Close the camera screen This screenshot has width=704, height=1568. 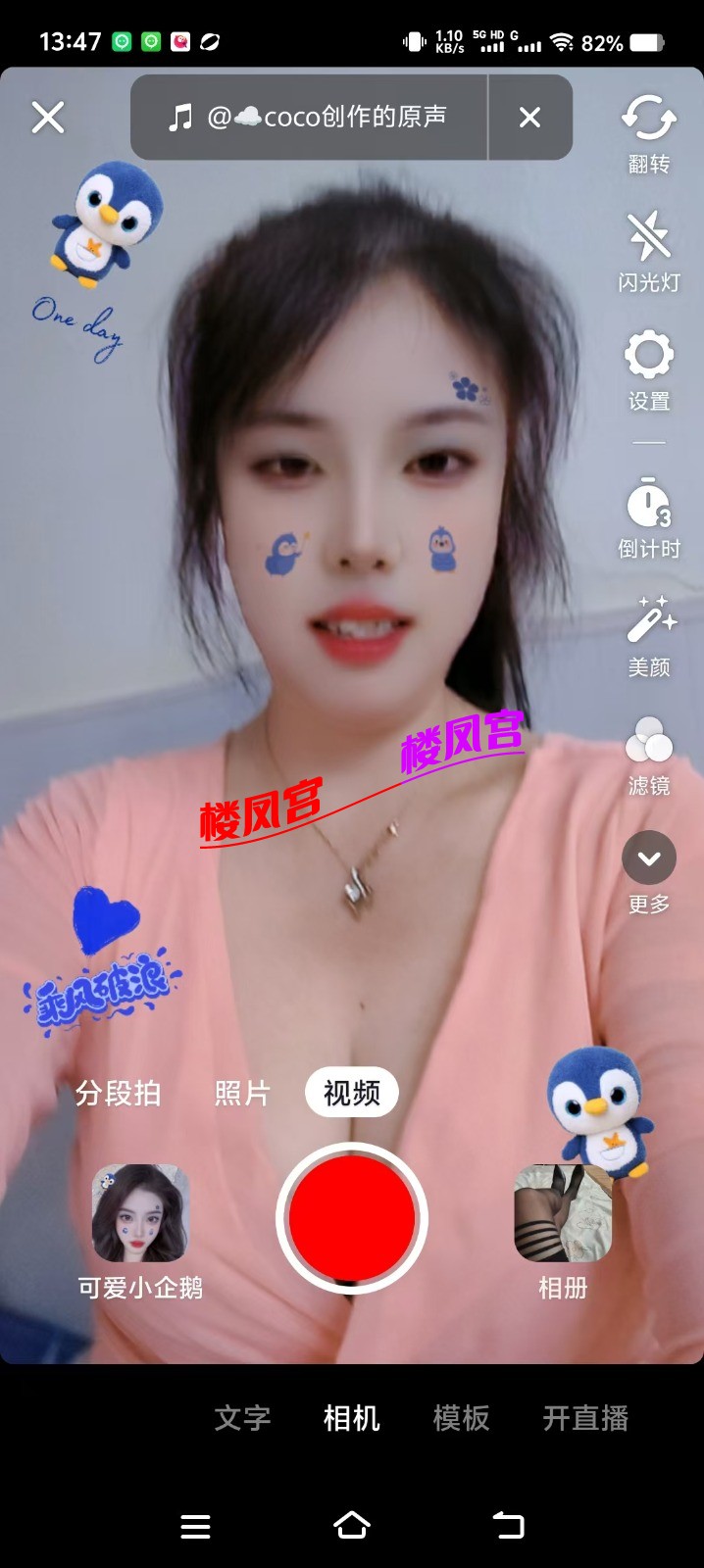pyautogui.click(x=47, y=118)
